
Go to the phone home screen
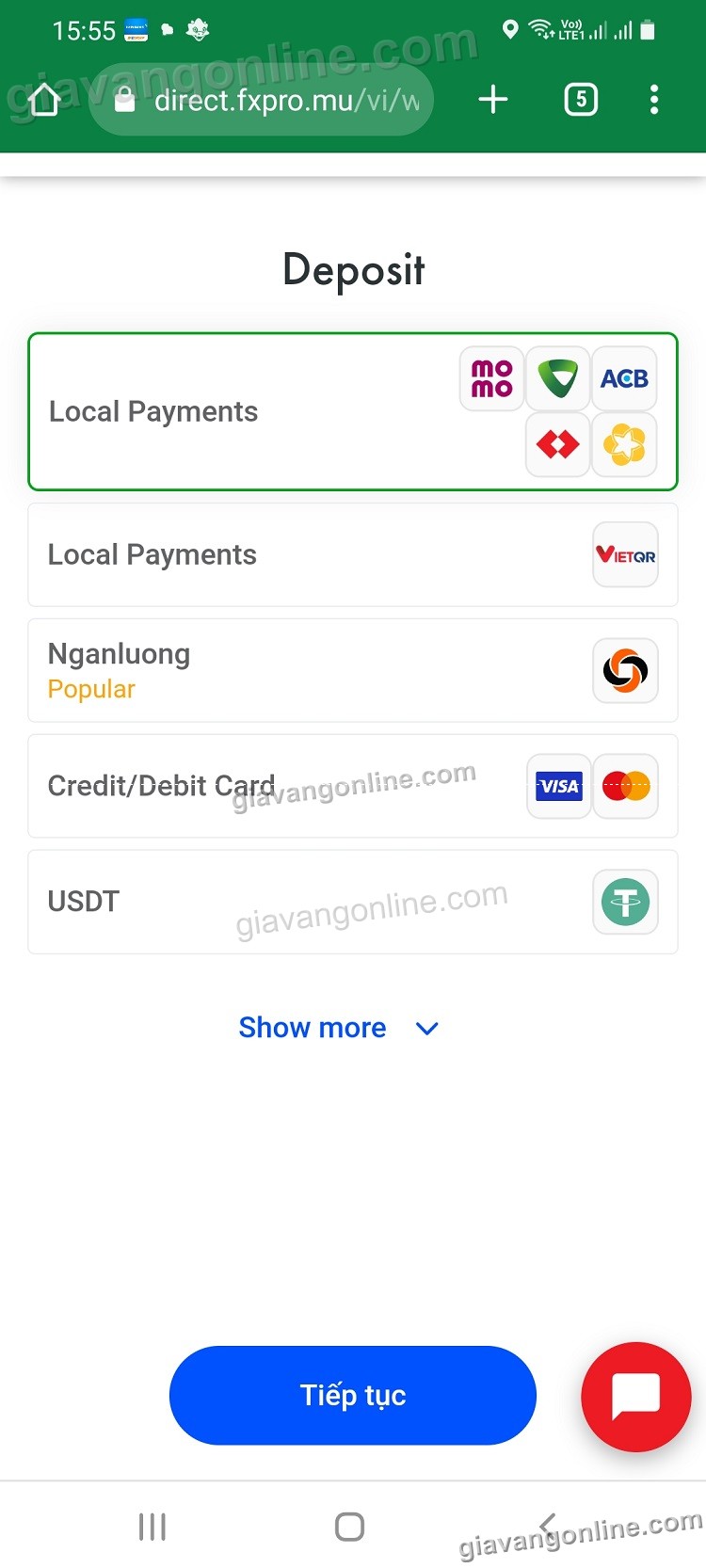(349, 1527)
